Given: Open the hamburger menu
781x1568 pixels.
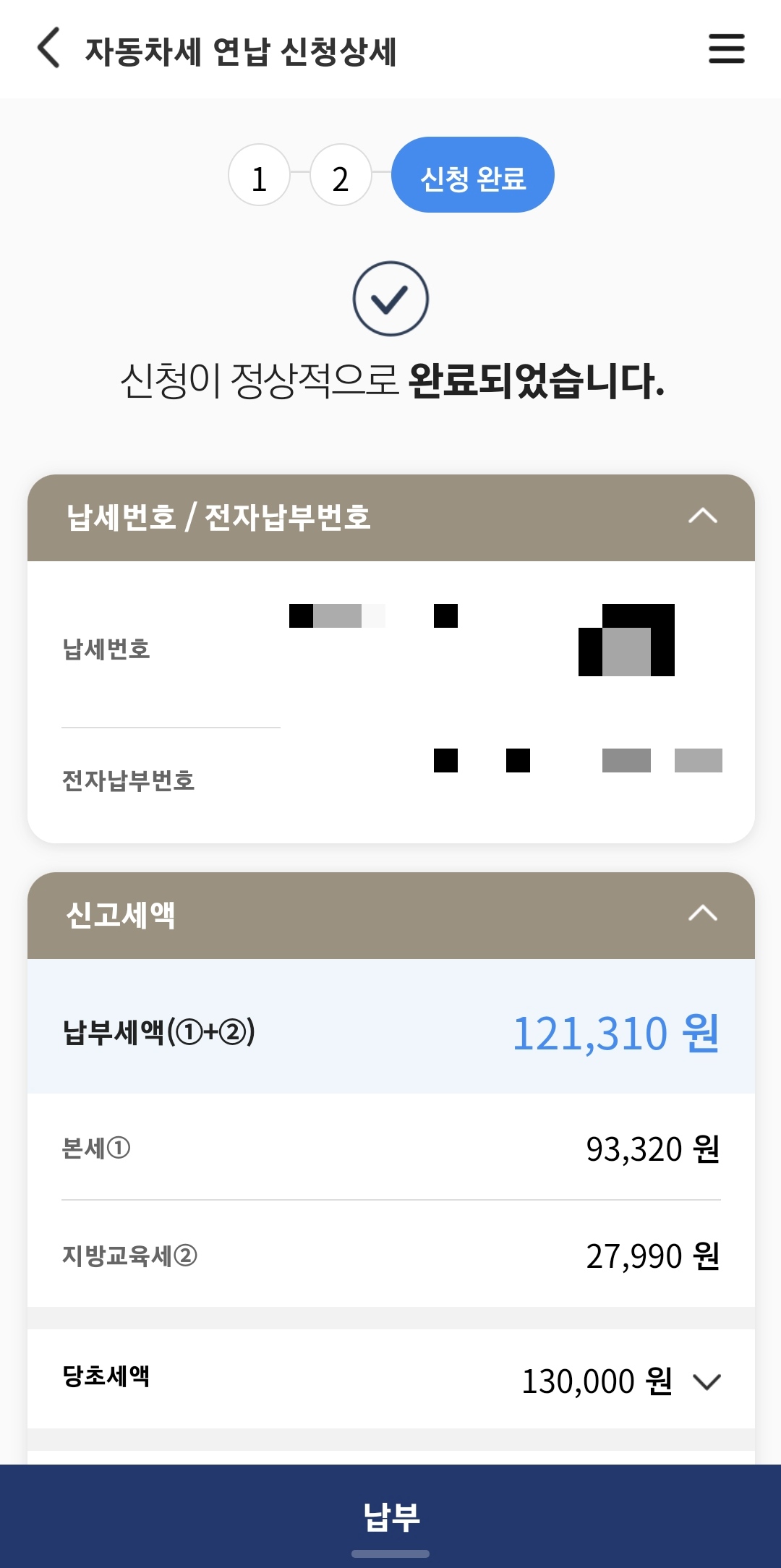Looking at the screenshot, I should click(726, 49).
